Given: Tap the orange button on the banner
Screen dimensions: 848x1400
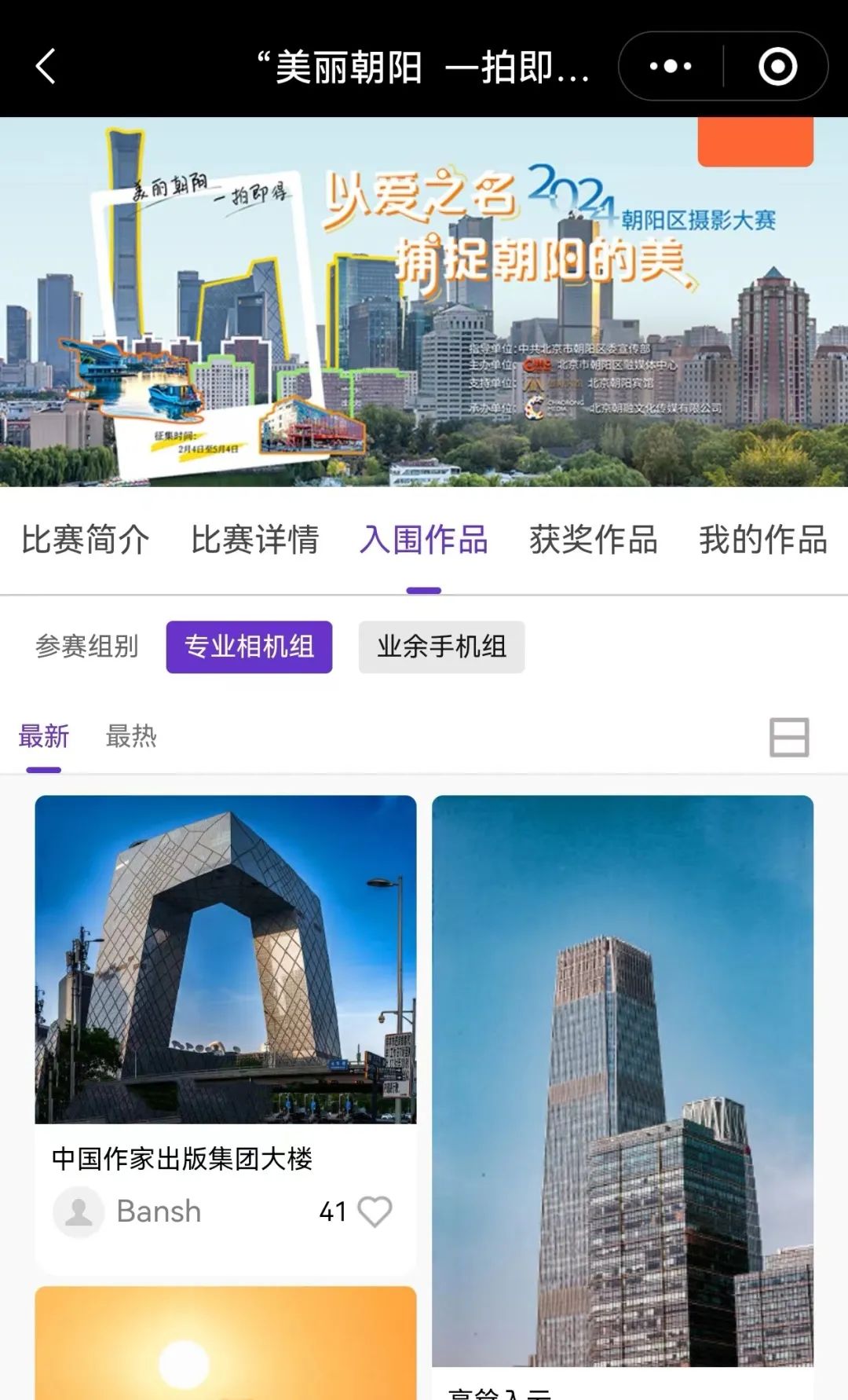Looking at the screenshot, I should (755, 142).
